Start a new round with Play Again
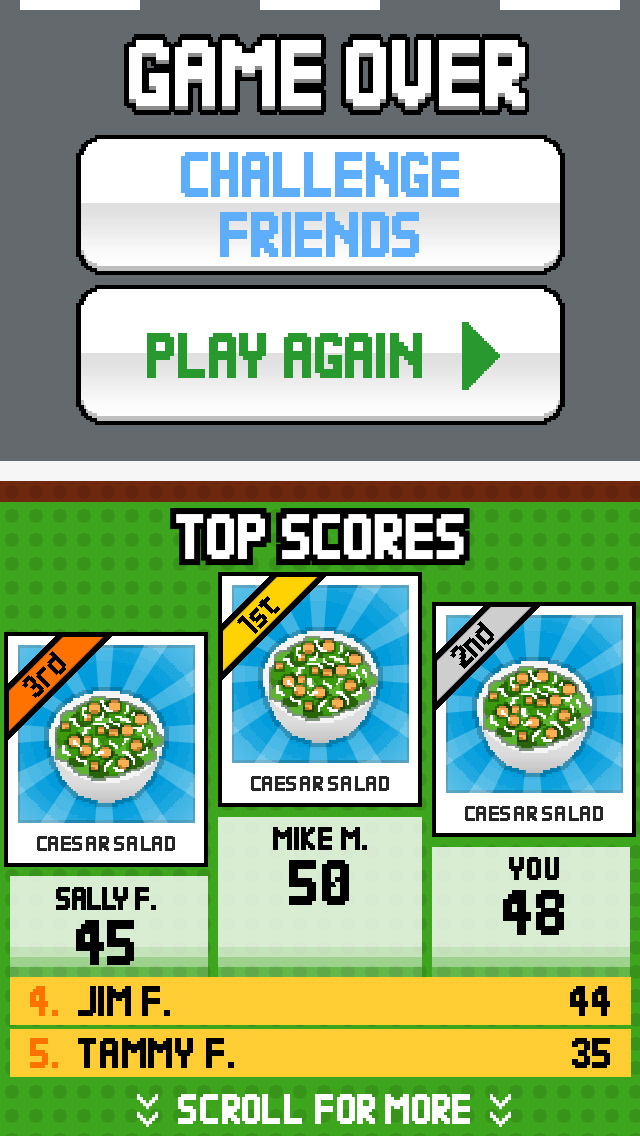 [x=320, y=356]
